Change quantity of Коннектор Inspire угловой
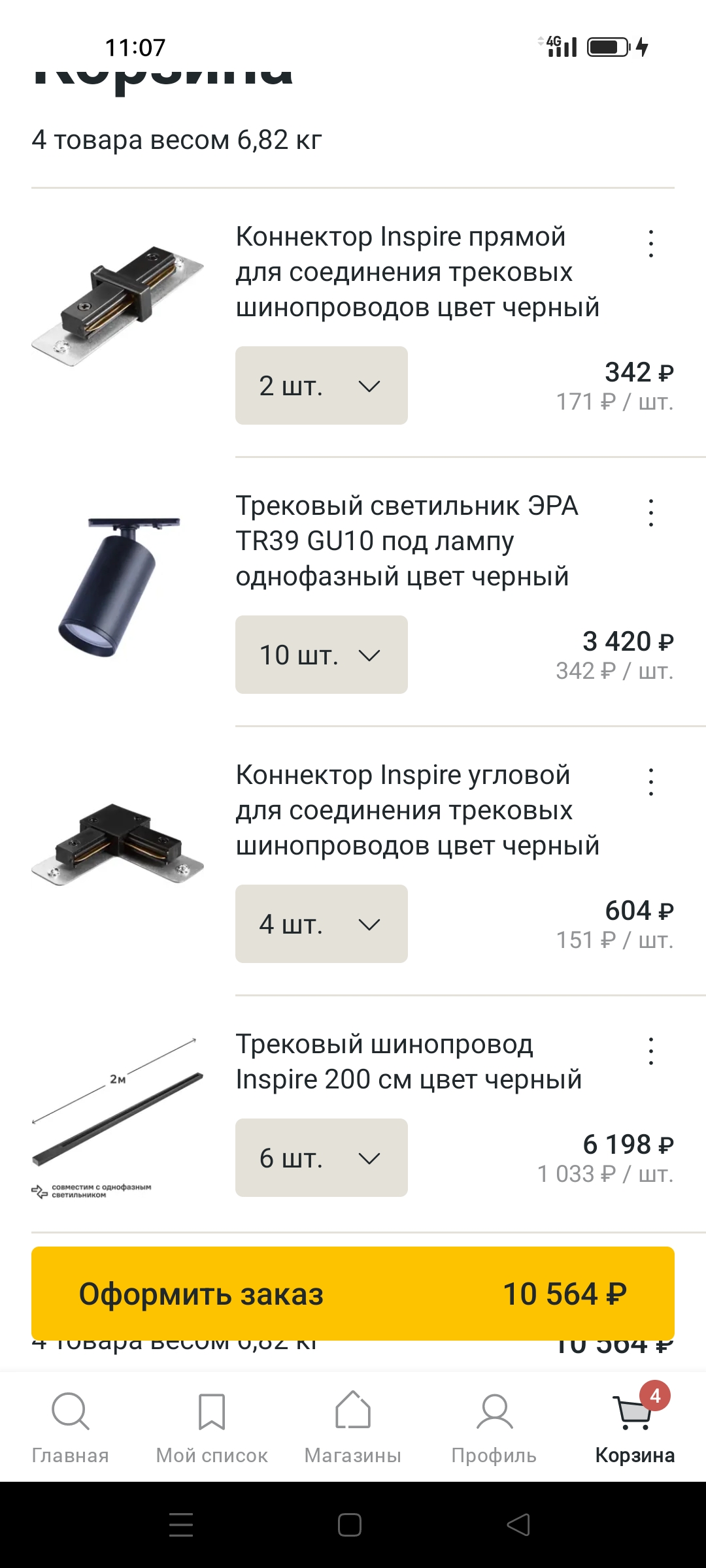This screenshot has height=1568, width=706. pyautogui.click(x=321, y=924)
